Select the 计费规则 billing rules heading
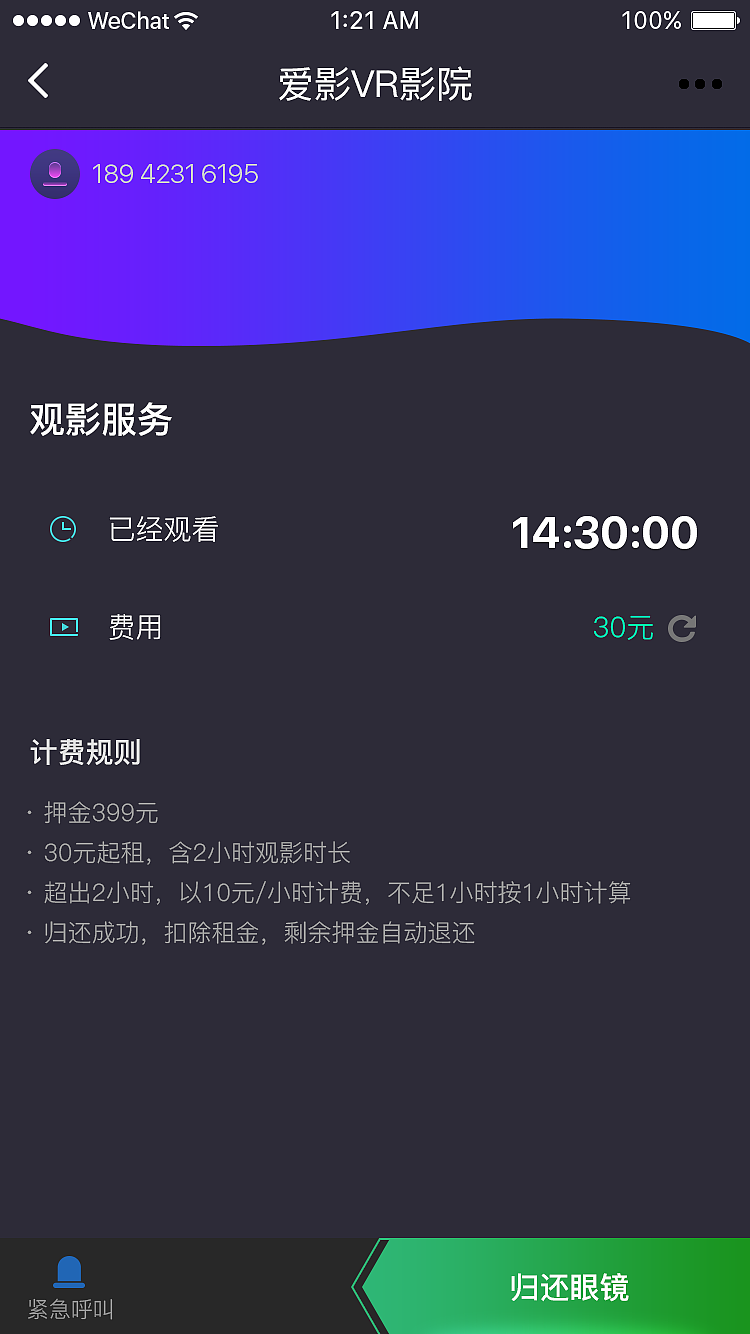The width and height of the screenshot is (750, 1334). tap(86, 752)
